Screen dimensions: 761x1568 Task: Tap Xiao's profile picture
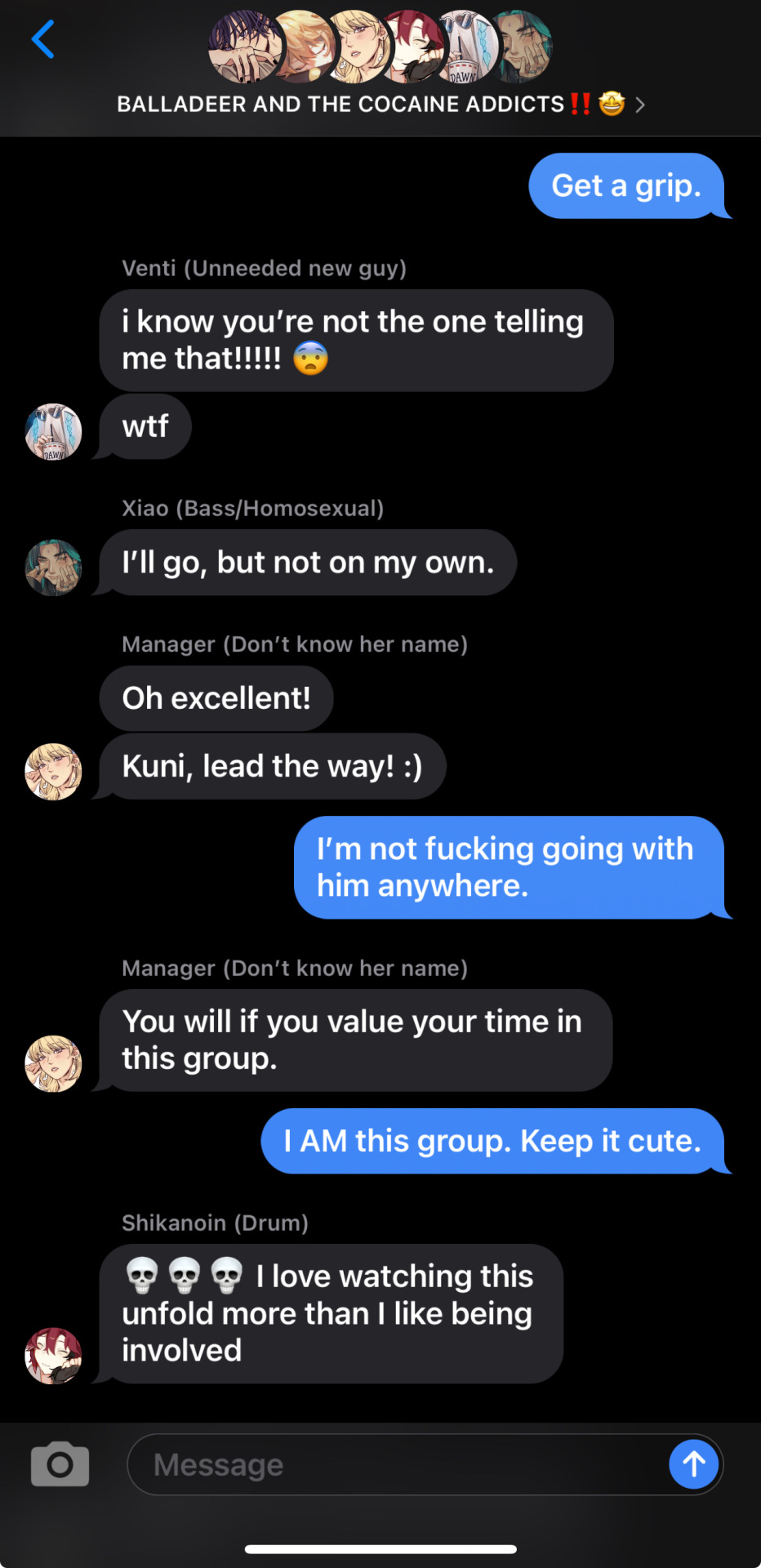click(54, 567)
